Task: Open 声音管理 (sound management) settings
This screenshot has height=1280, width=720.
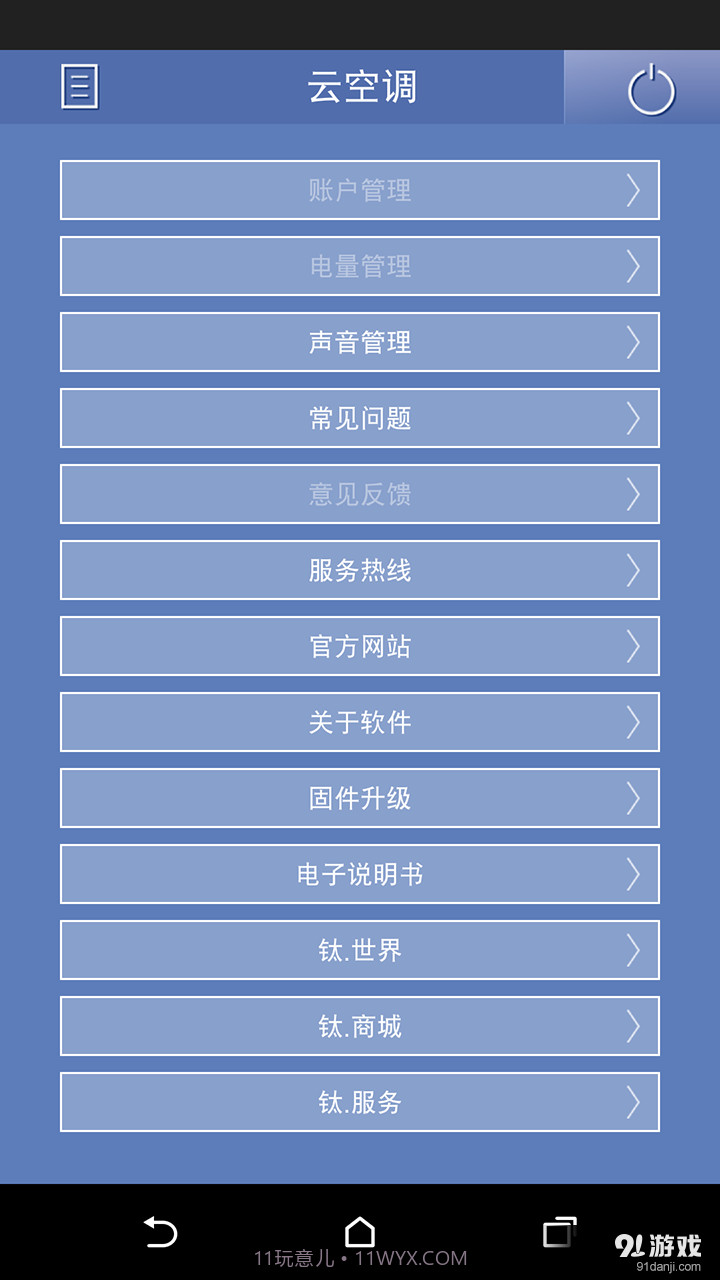Action: 360,342
